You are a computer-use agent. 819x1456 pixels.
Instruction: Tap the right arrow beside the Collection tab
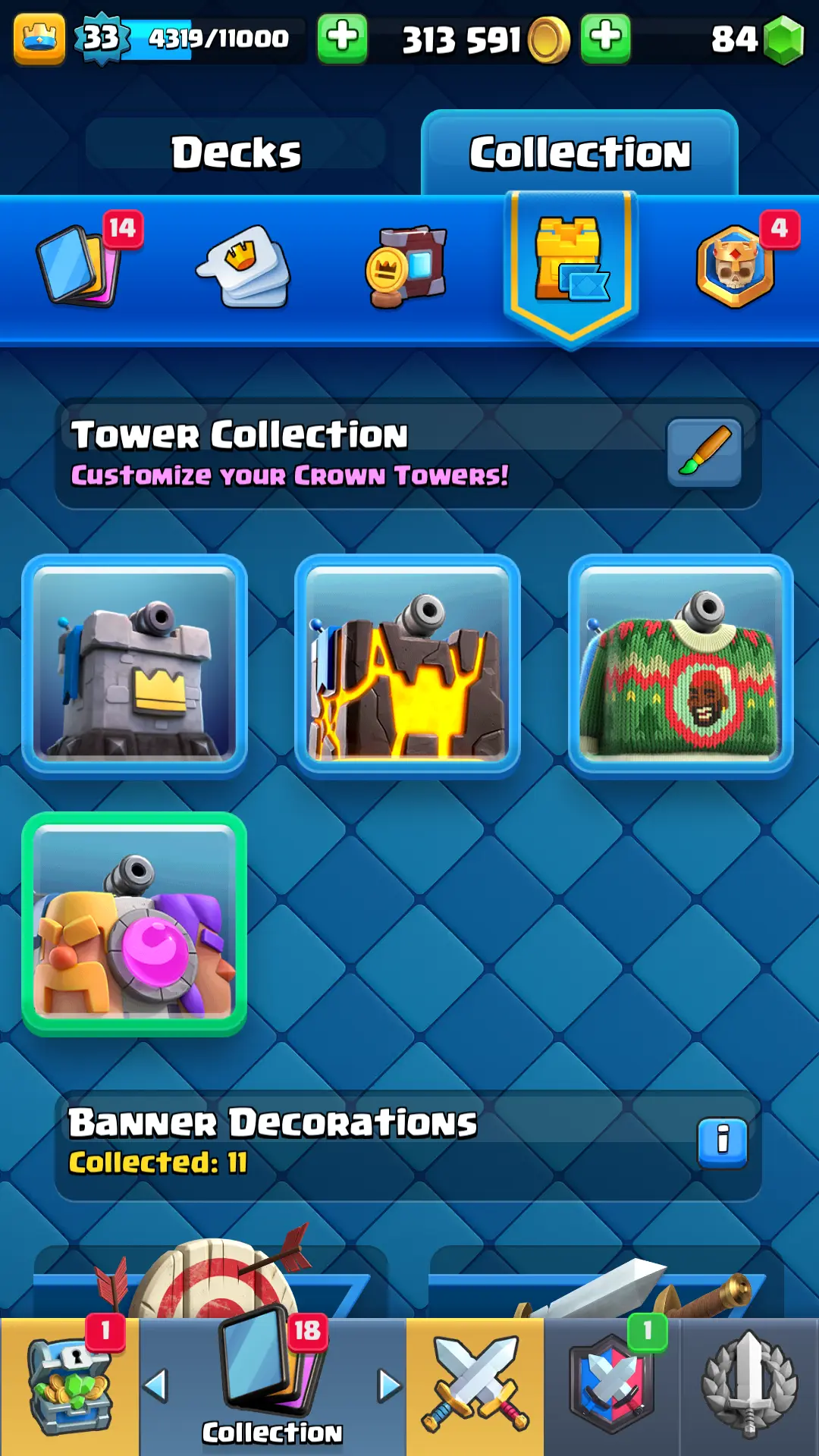tap(389, 1385)
